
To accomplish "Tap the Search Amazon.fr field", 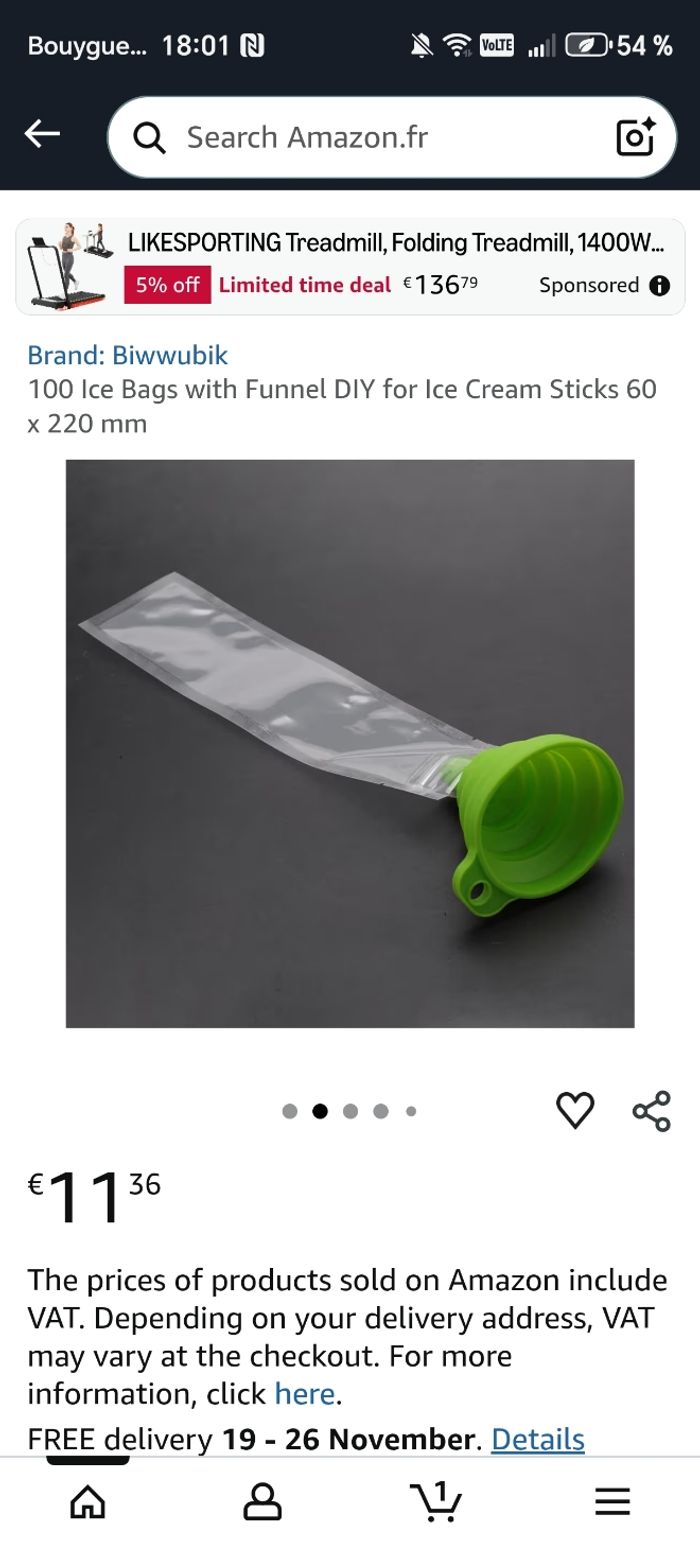I will pyautogui.click(x=380, y=137).
